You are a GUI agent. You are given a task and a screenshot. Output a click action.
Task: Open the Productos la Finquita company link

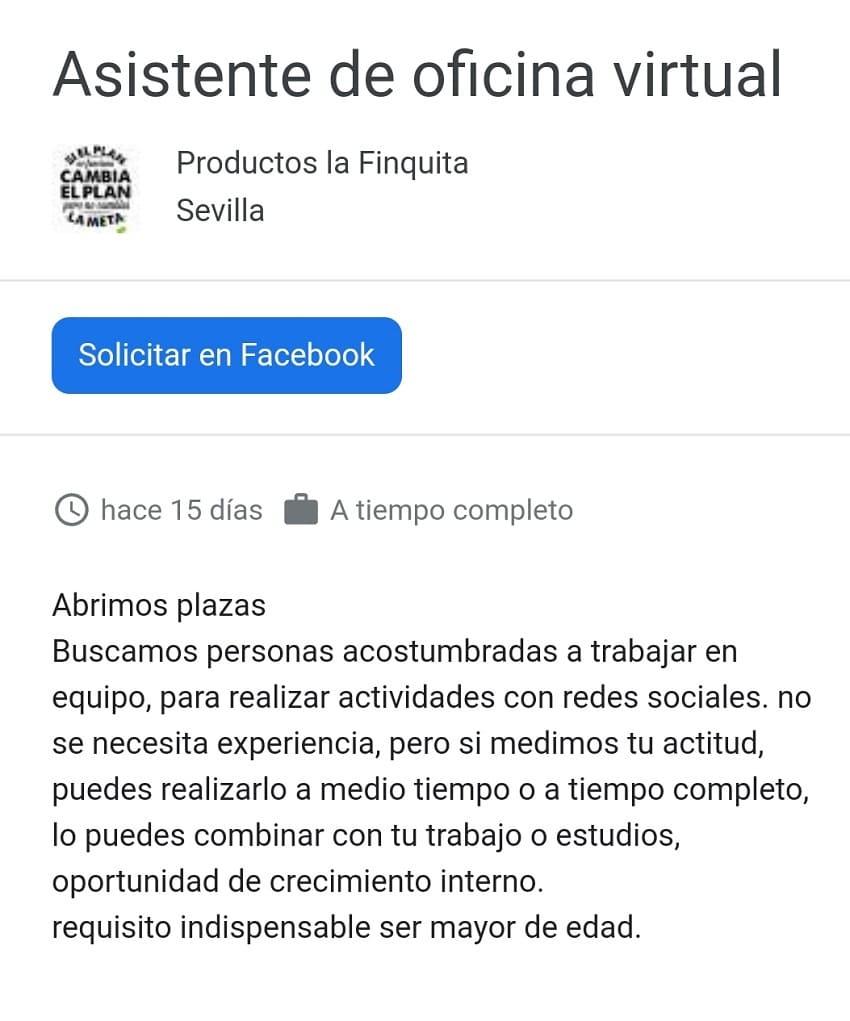coord(322,163)
